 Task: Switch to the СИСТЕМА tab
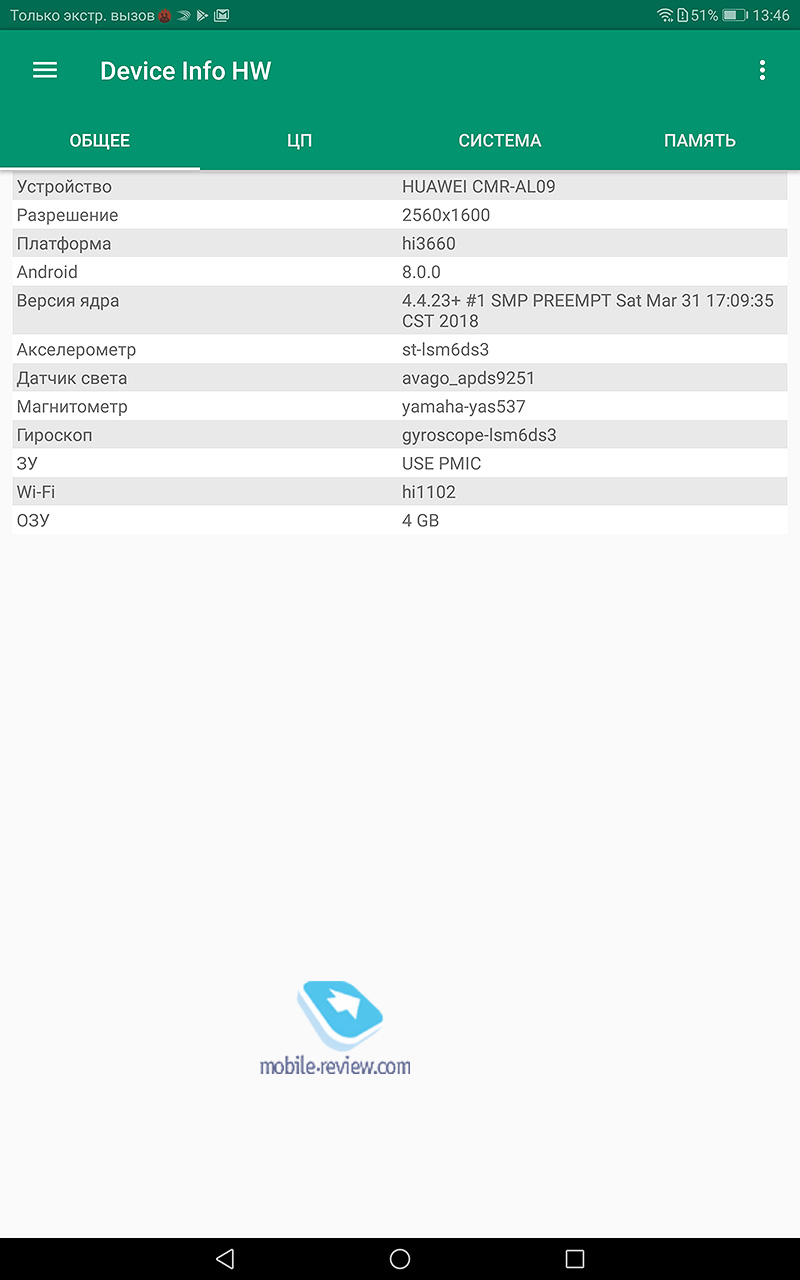coord(500,141)
